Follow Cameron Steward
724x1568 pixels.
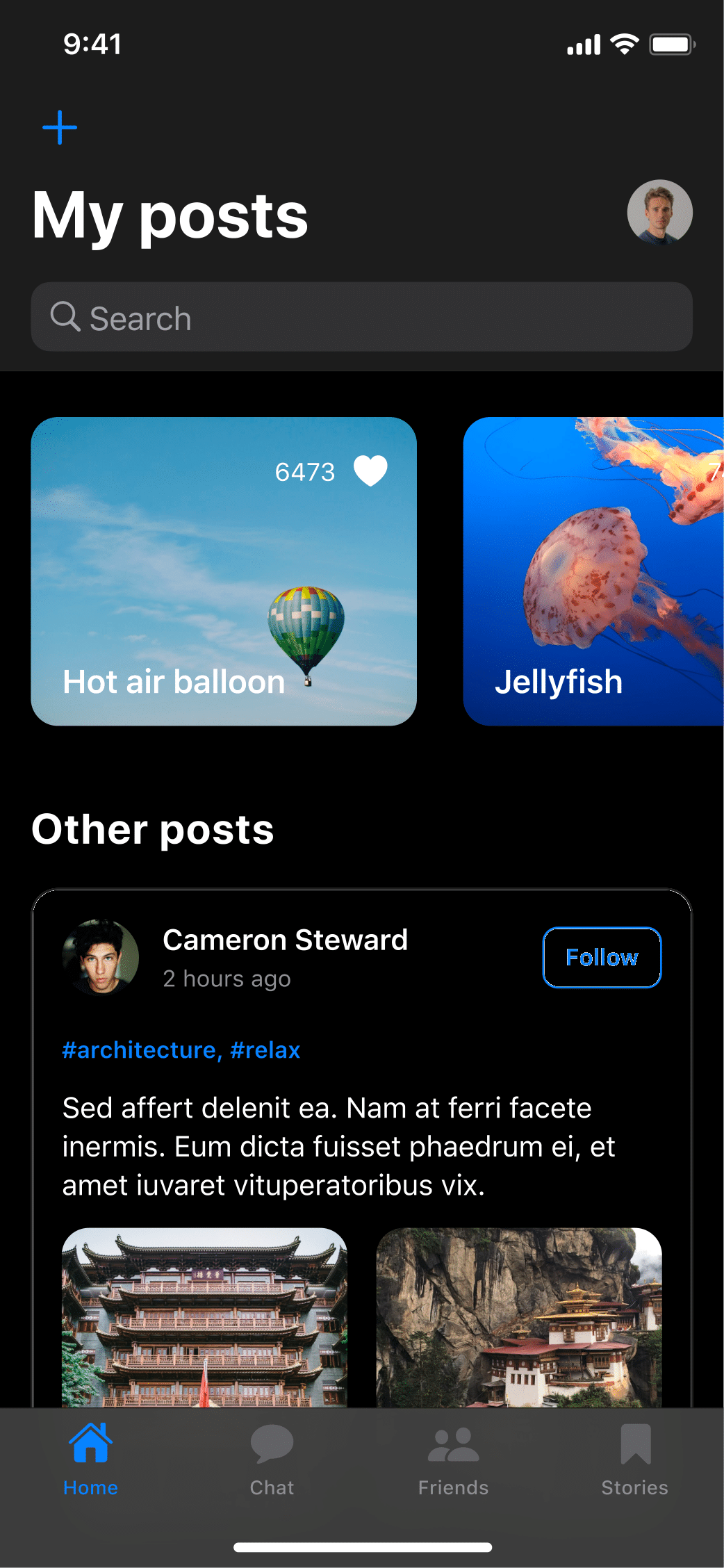click(x=602, y=957)
